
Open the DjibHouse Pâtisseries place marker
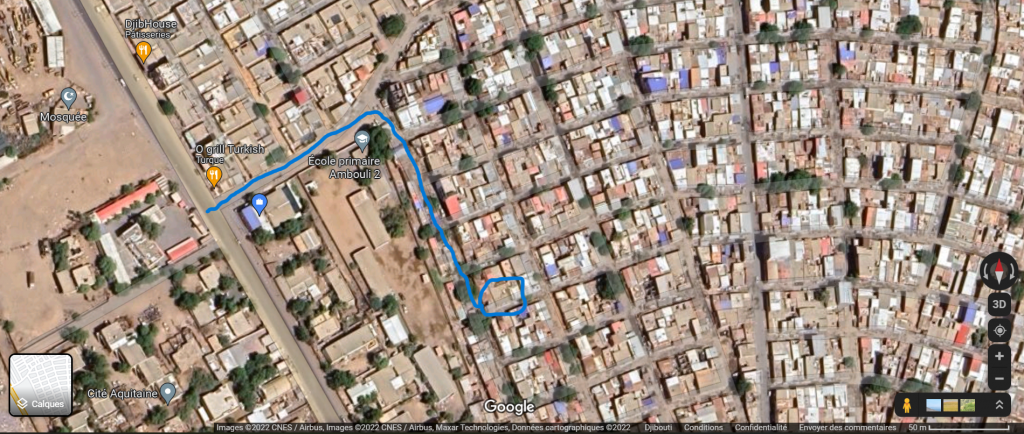[144, 50]
